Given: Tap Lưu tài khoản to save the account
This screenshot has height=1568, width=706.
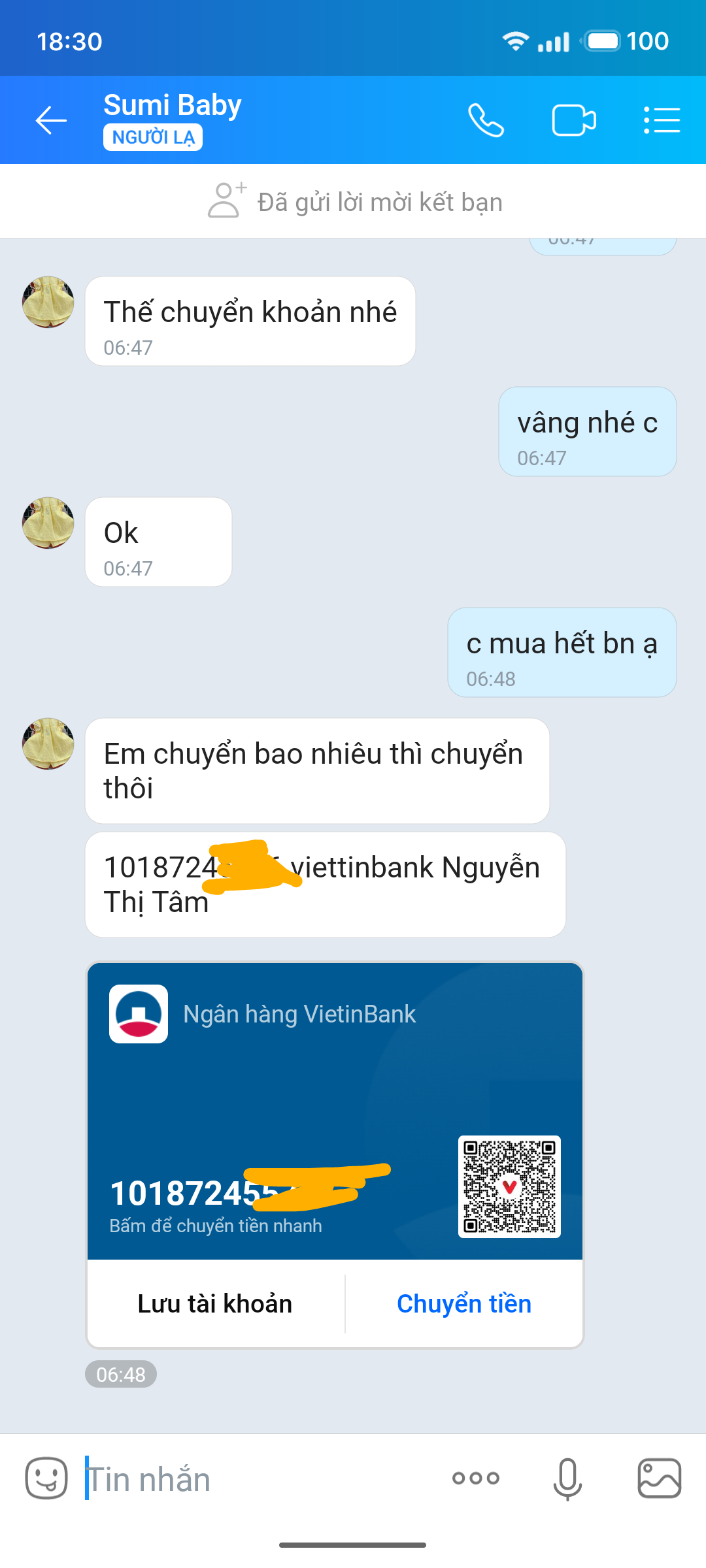Looking at the screenshot, I should (215, 1304).
